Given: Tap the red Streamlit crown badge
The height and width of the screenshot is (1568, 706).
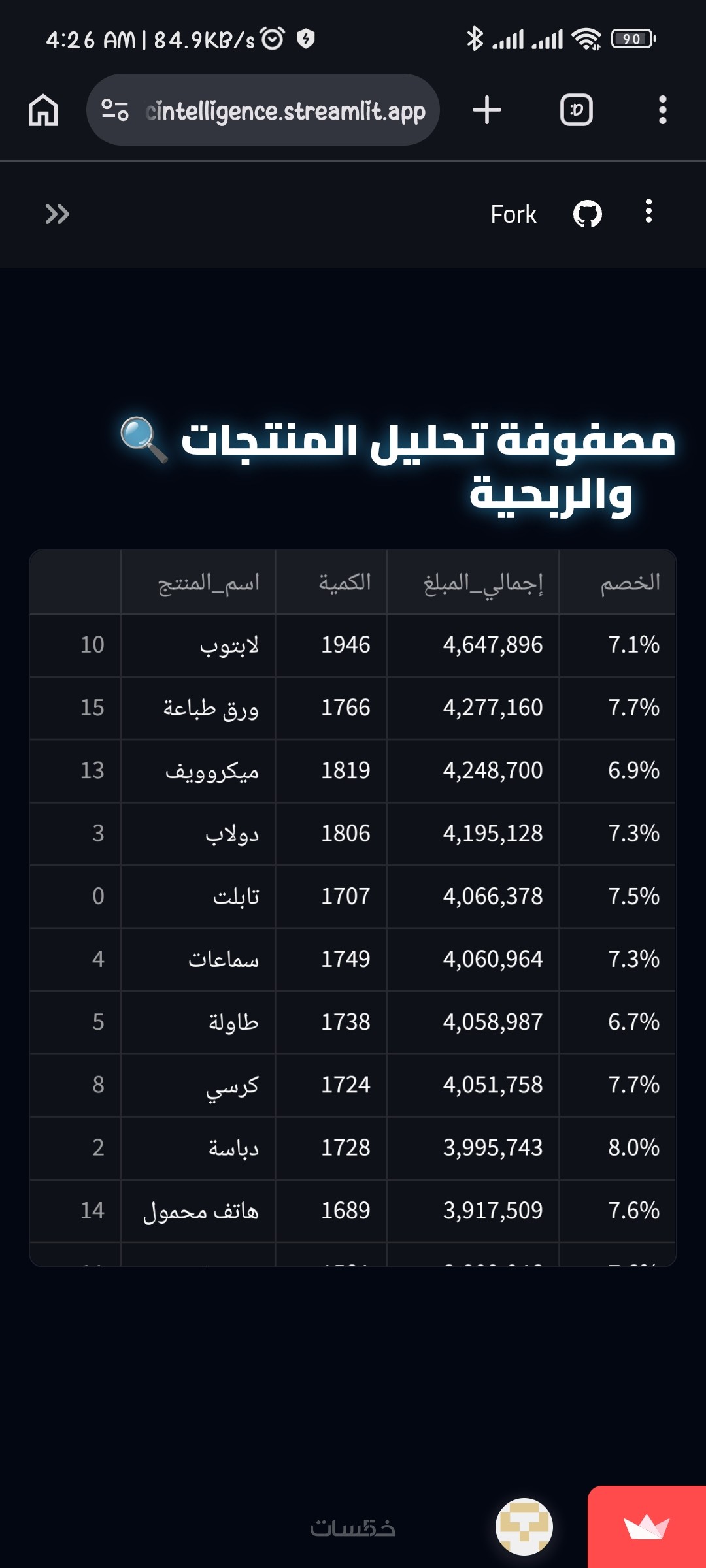Looking at the screenshot, I should point(647,1527).
